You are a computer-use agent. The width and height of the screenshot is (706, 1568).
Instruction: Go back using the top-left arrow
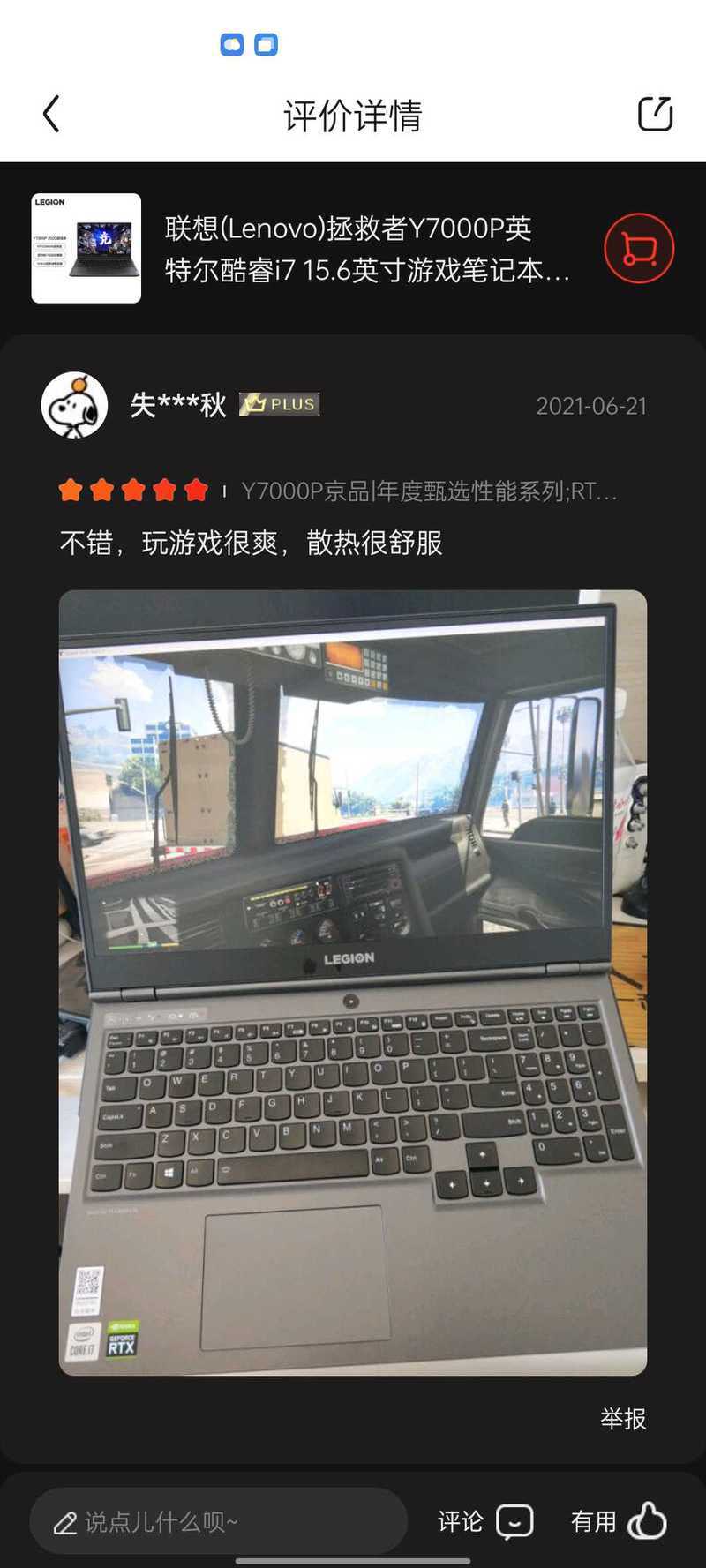pyautogui.click(x=51, y=114)
